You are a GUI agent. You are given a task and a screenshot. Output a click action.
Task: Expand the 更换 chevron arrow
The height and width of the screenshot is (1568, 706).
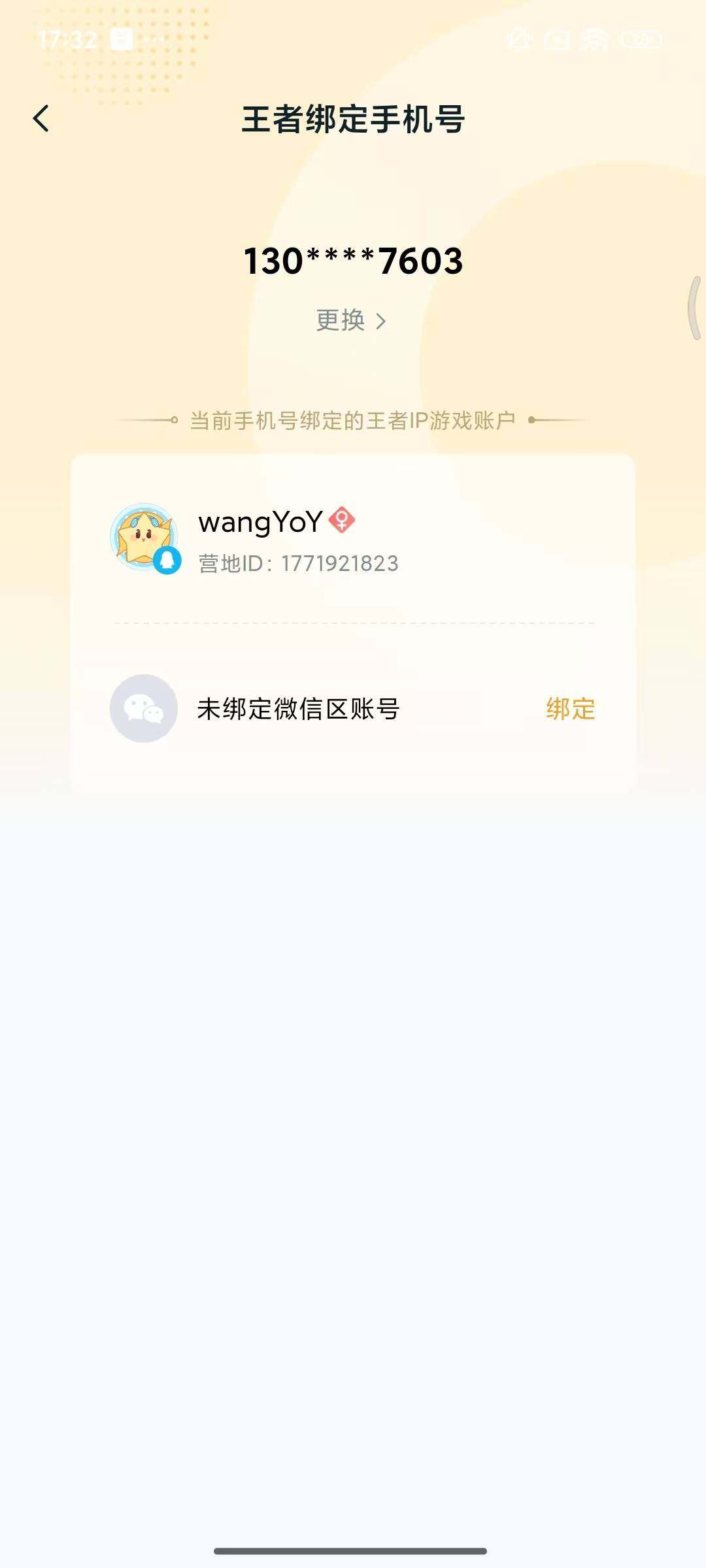tap(382, 320)
